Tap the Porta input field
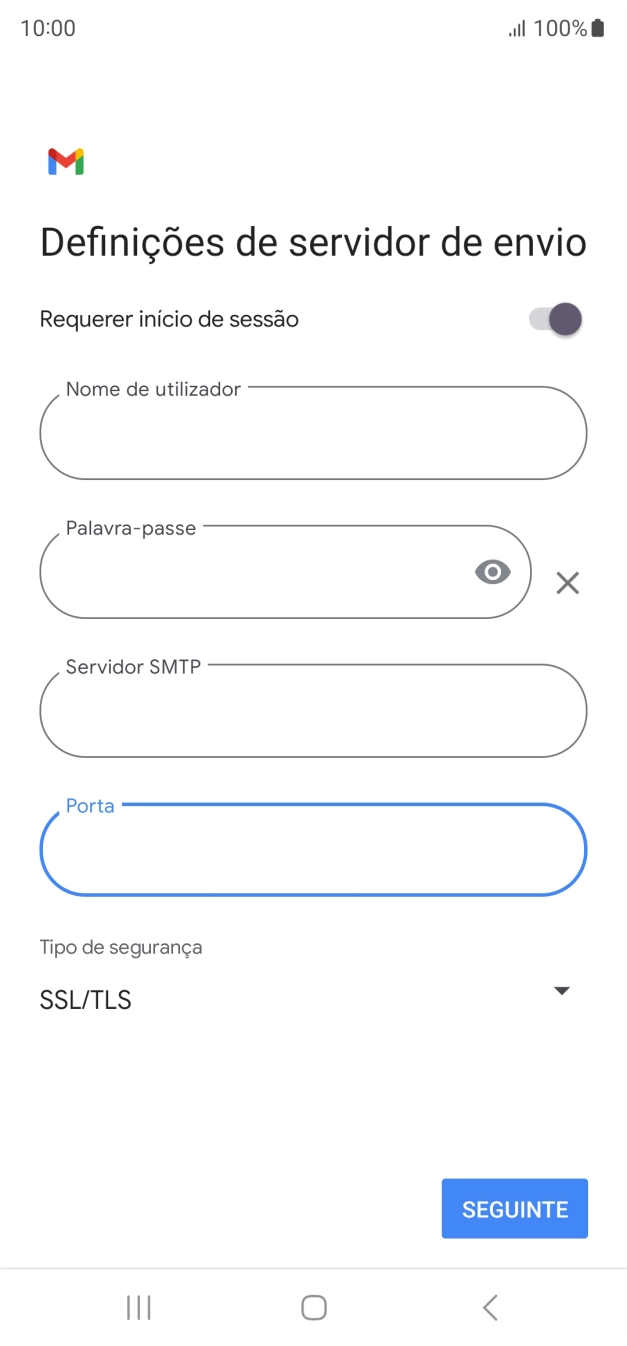Screen dimensions: 627x1346 [x=313, y=850]
